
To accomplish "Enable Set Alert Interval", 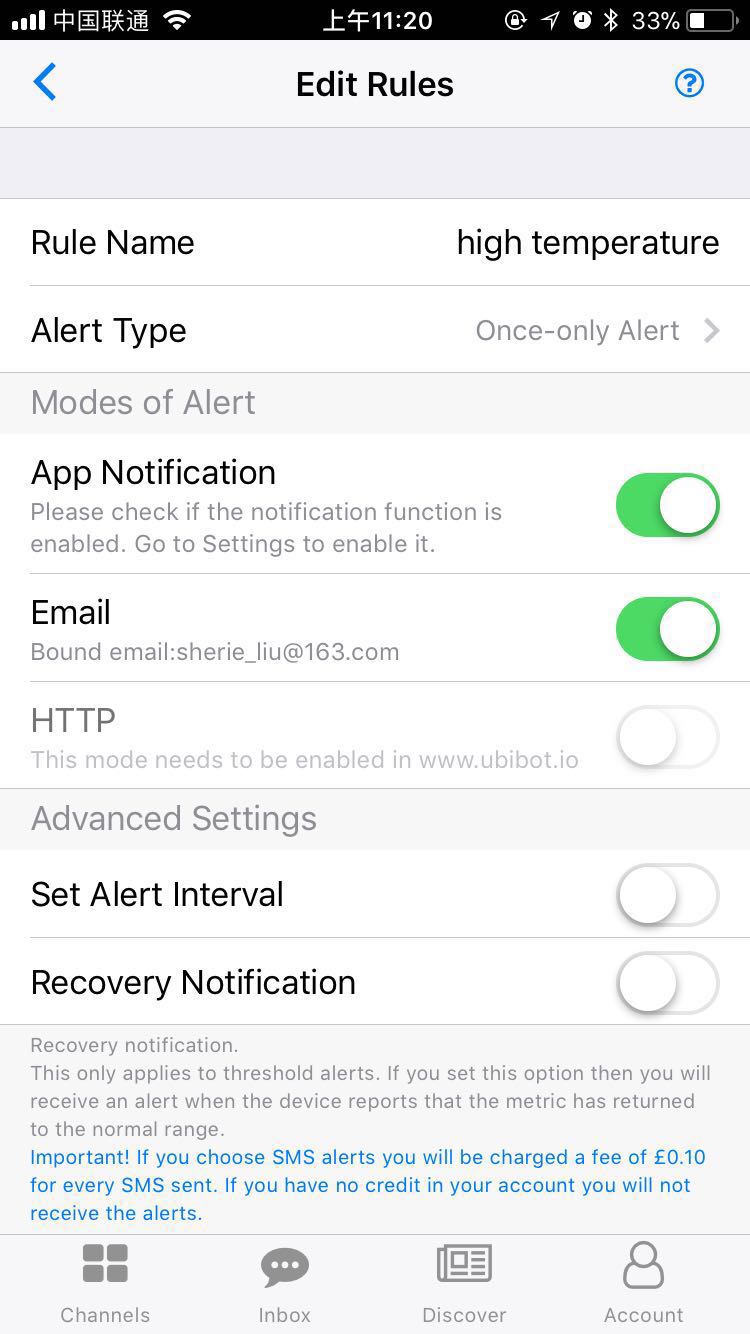I will coord(667,894).
